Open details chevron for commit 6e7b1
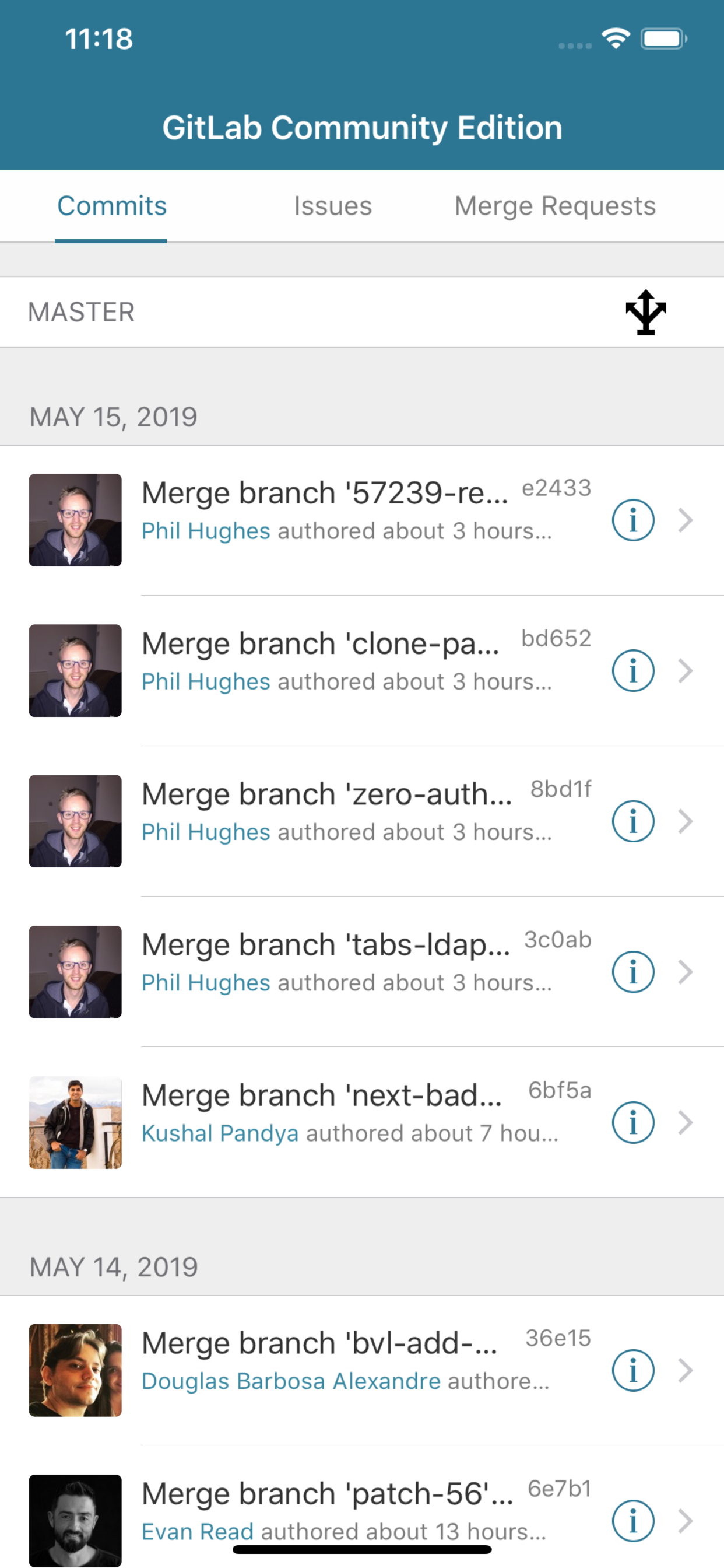The image size is (724, 1568). 686,1521
